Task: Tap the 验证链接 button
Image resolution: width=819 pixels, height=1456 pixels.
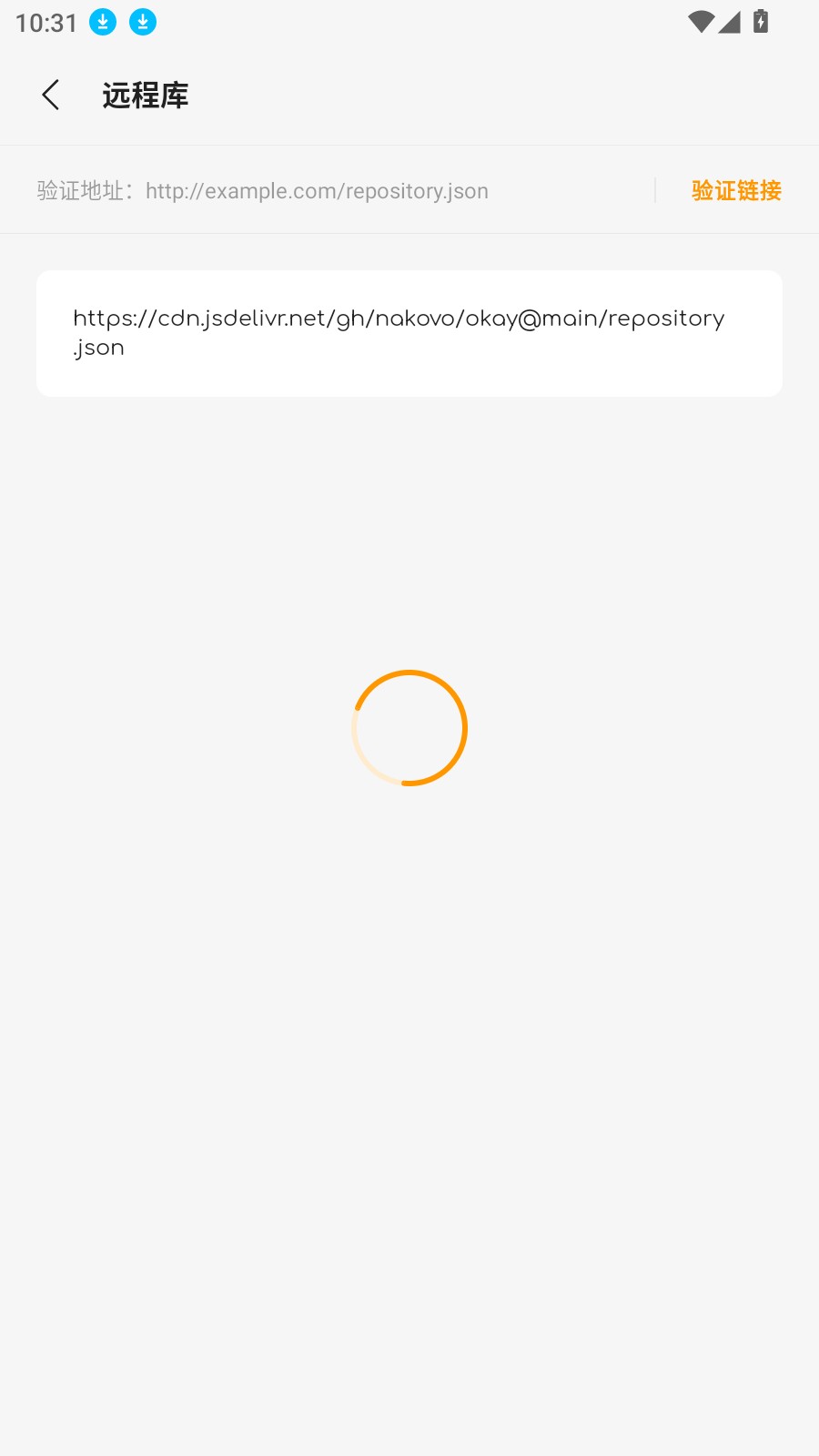Action: click(x=736, y=191)
